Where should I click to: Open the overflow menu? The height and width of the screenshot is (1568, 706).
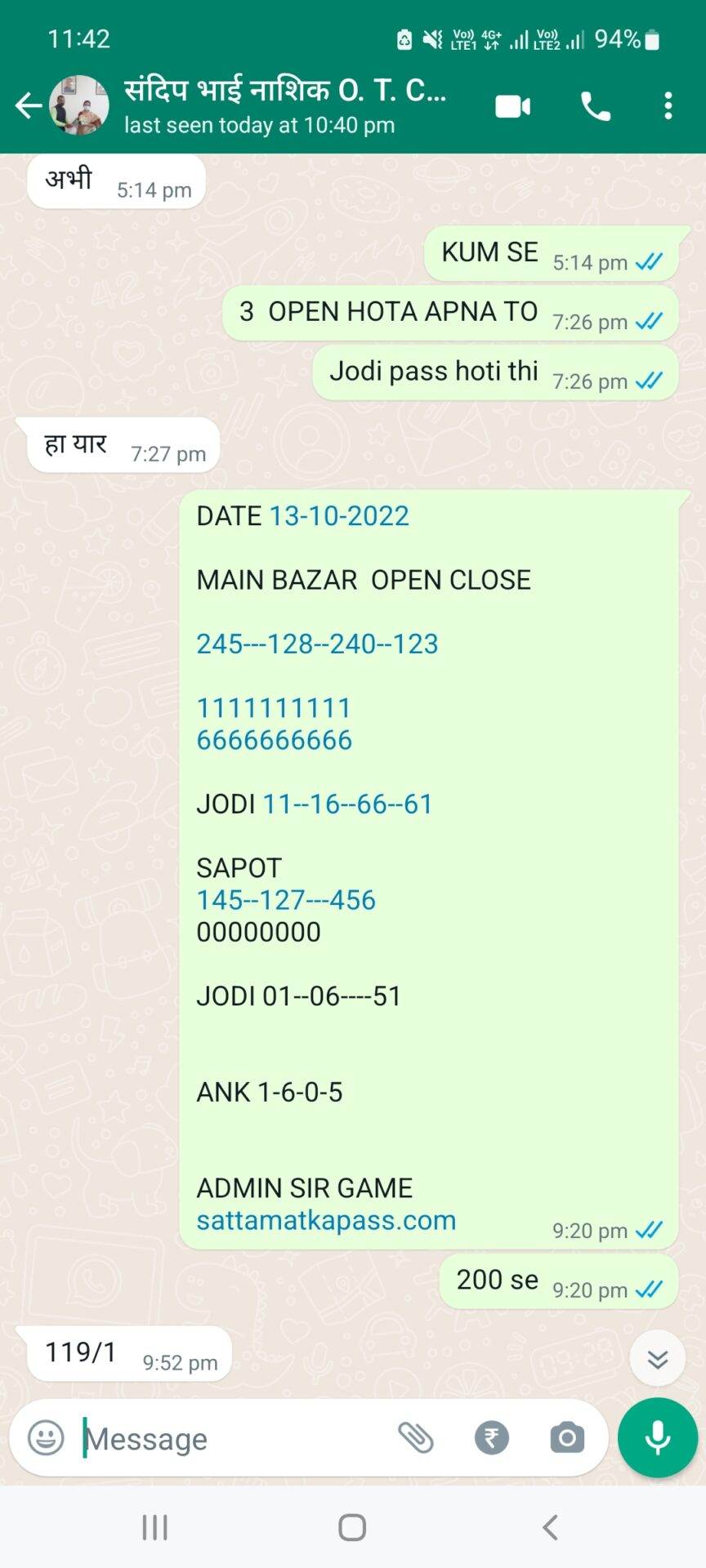[668, 106]
